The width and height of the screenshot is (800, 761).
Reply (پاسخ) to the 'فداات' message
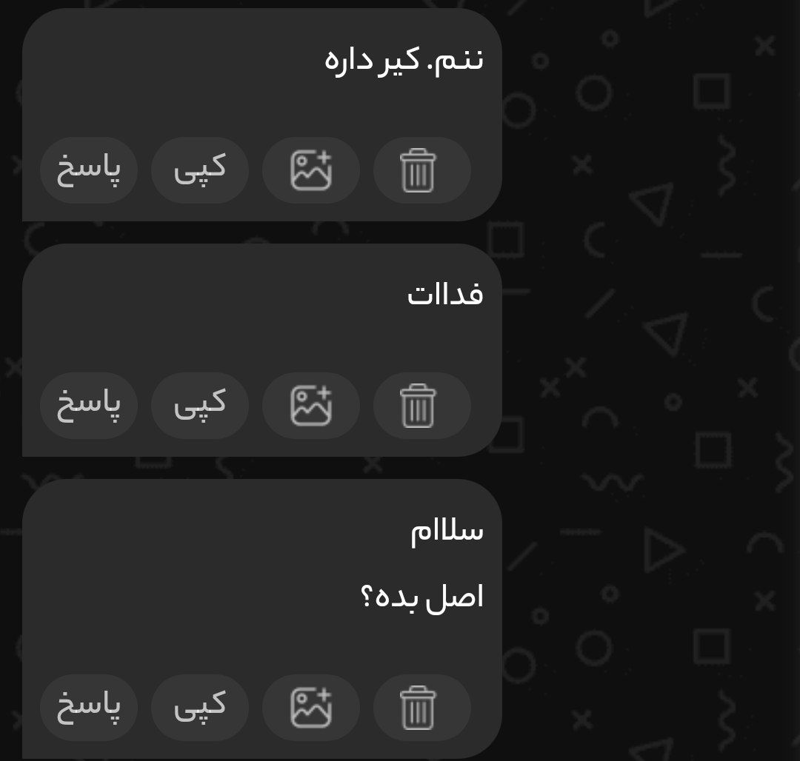pyautogui.click(x=89, y=406)
